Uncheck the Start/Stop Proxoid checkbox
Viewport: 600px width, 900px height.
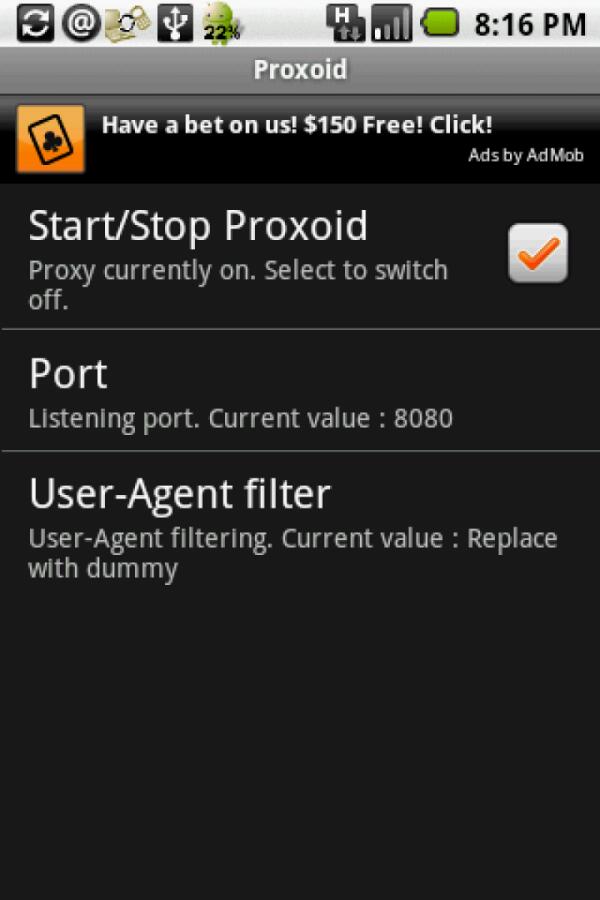pos(538,253)
